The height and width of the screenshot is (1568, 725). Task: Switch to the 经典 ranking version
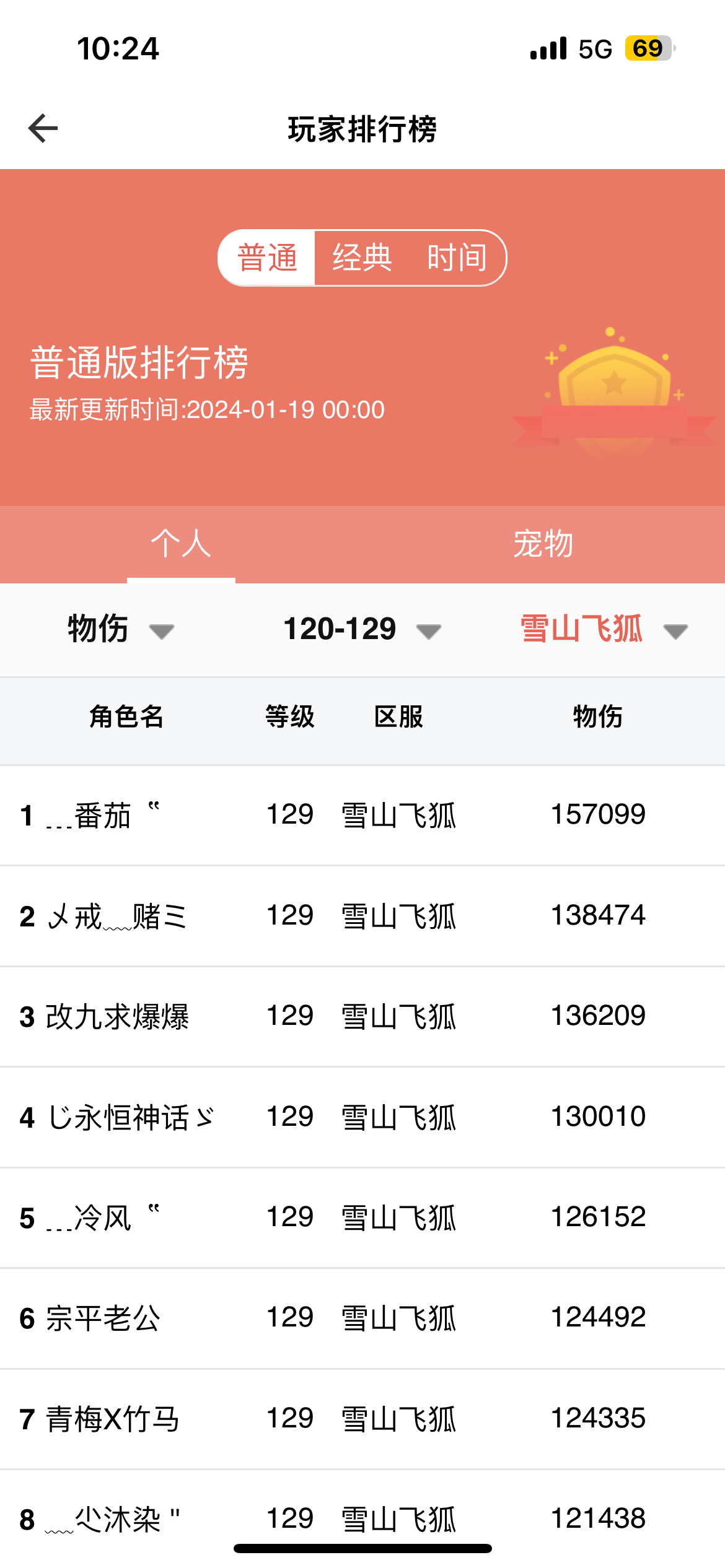point(362,258)
